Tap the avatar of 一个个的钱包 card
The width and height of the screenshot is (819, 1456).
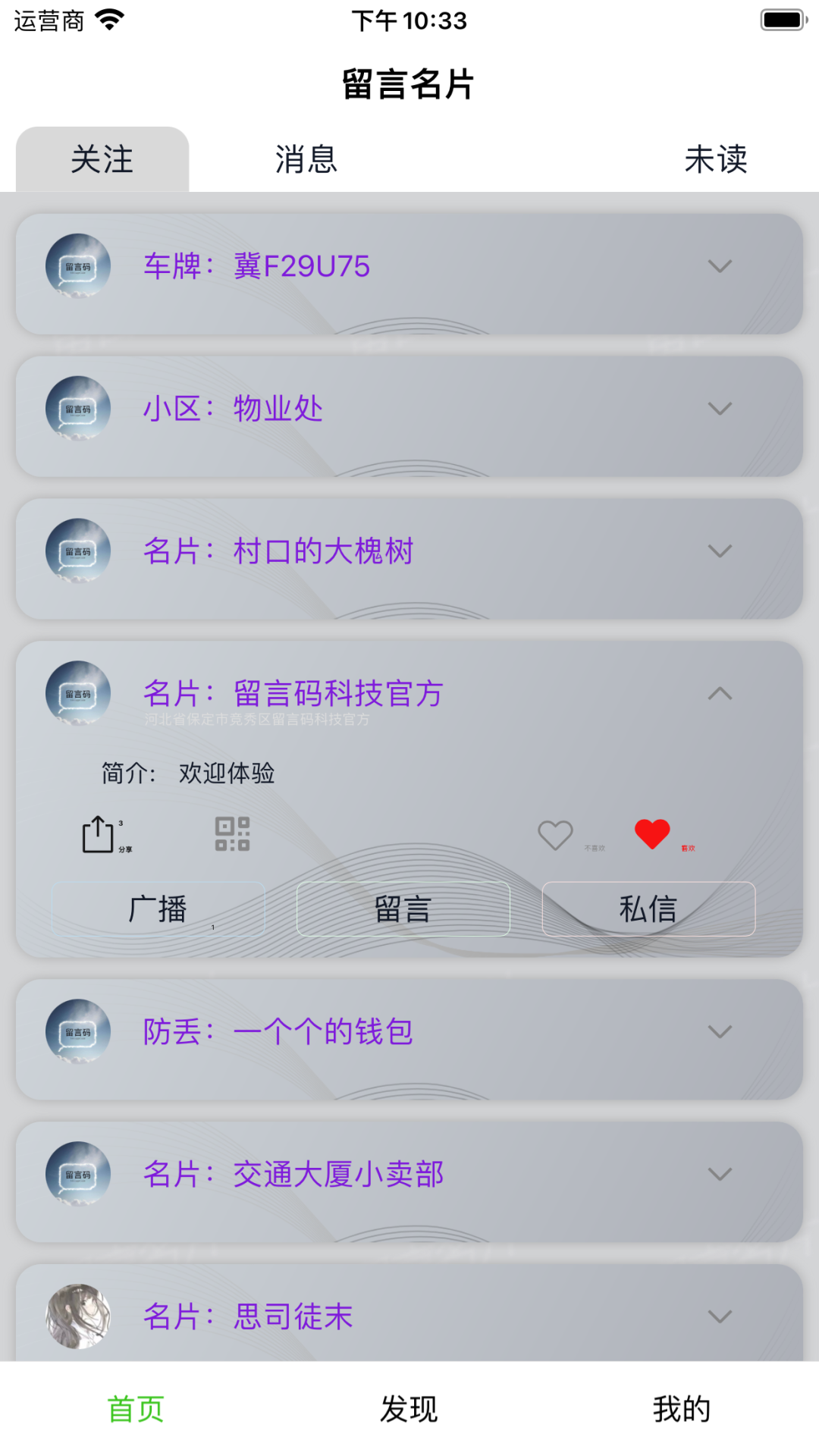77,1031
